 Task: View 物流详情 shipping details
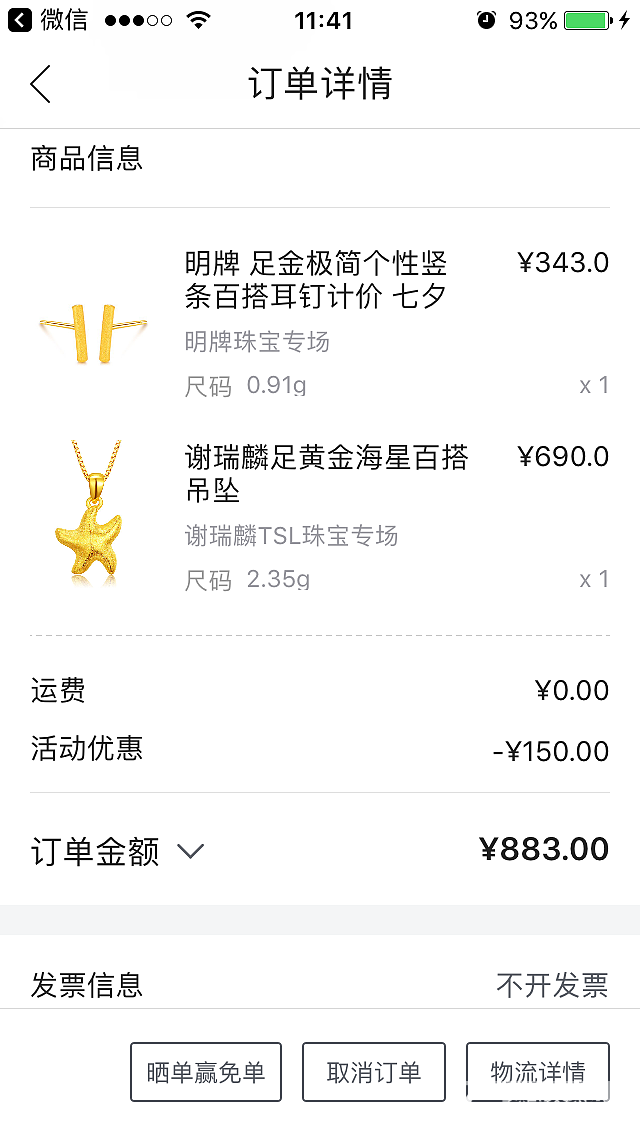538,1072
